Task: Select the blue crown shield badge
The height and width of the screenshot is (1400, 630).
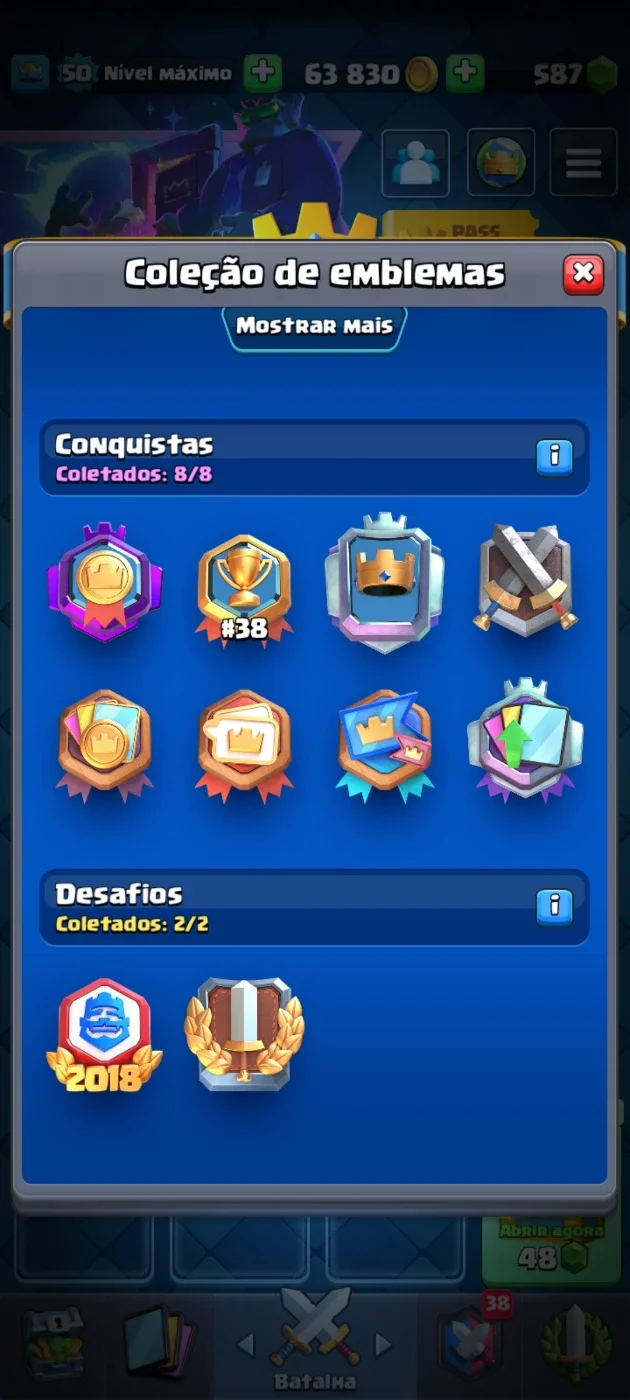Action: [385, 582]
